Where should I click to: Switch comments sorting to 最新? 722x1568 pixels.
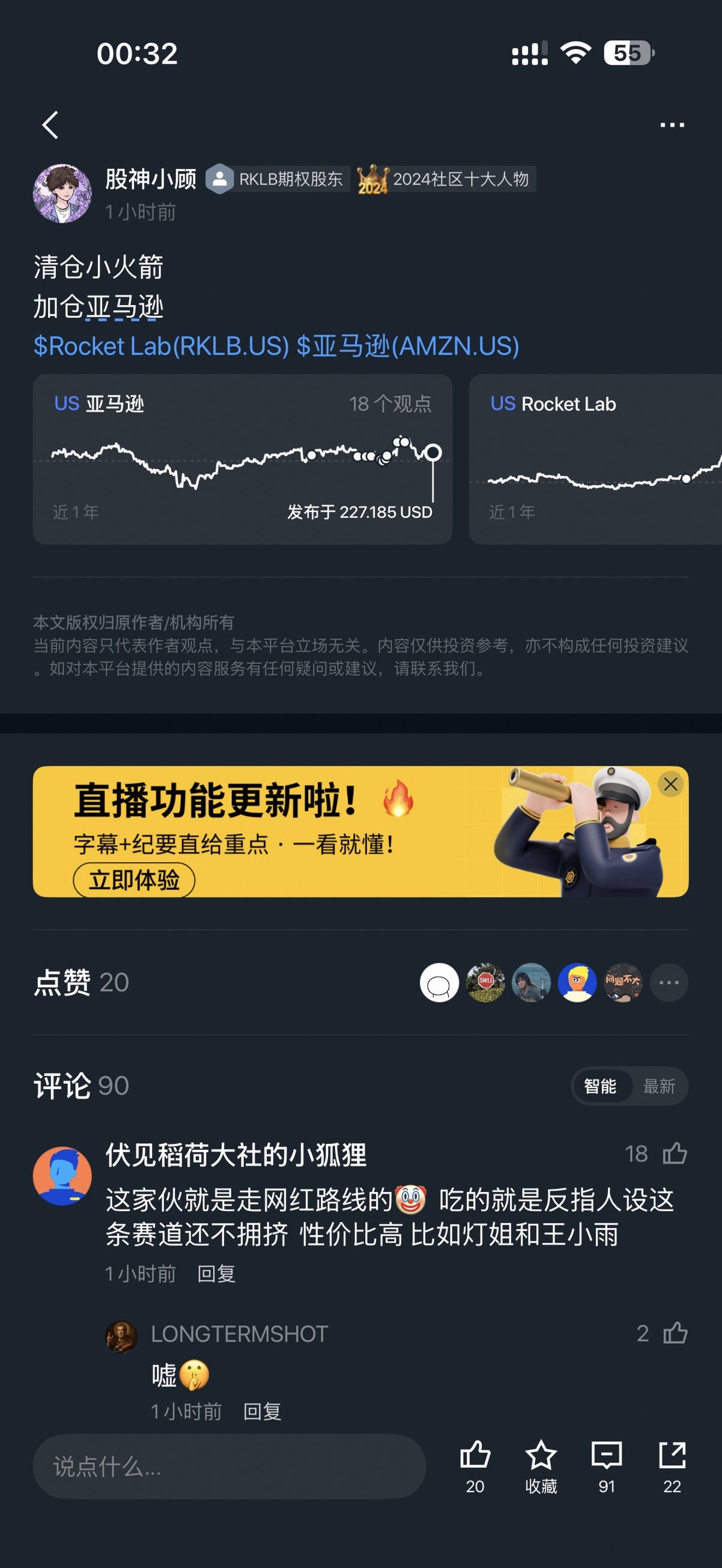tap(659, 1086)
